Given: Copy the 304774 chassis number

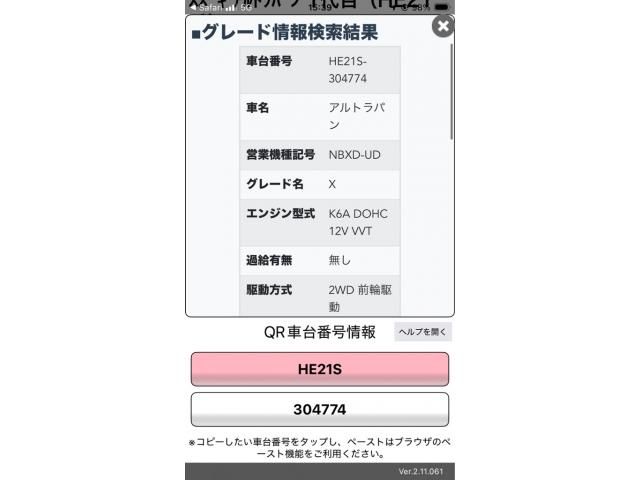Looking at the screenshot, I should pyautogui.click(x=320, y=409).
